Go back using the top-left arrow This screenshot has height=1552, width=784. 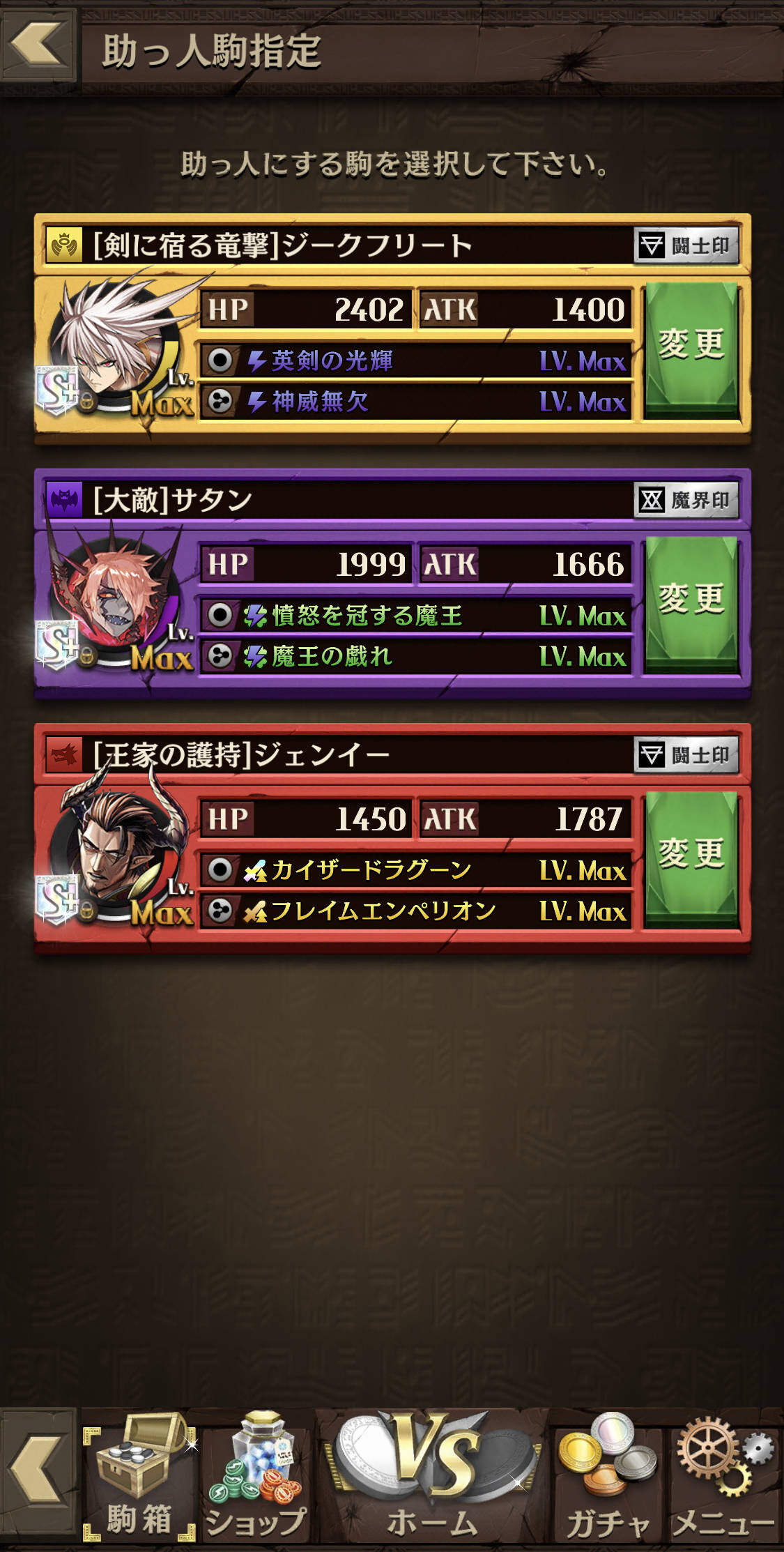pos(38,44)
